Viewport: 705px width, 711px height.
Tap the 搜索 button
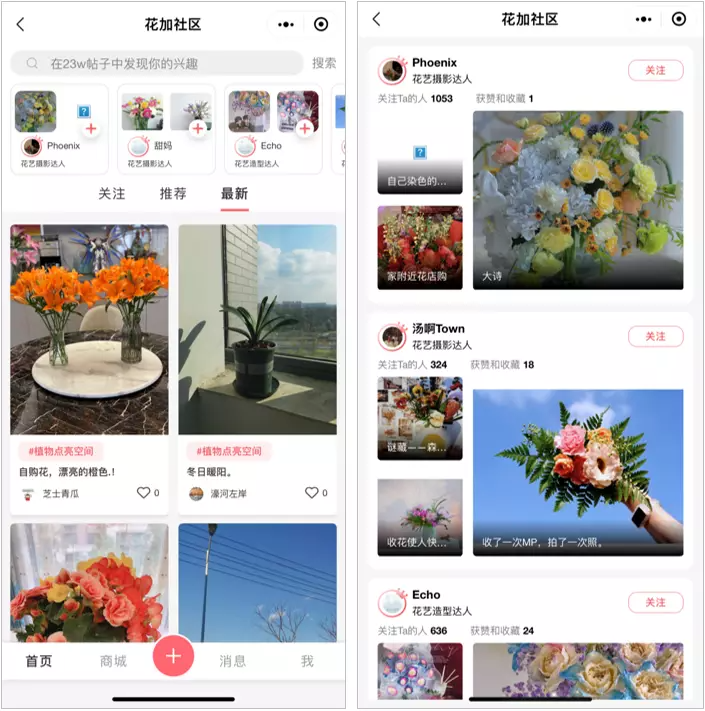coord(324,63)
